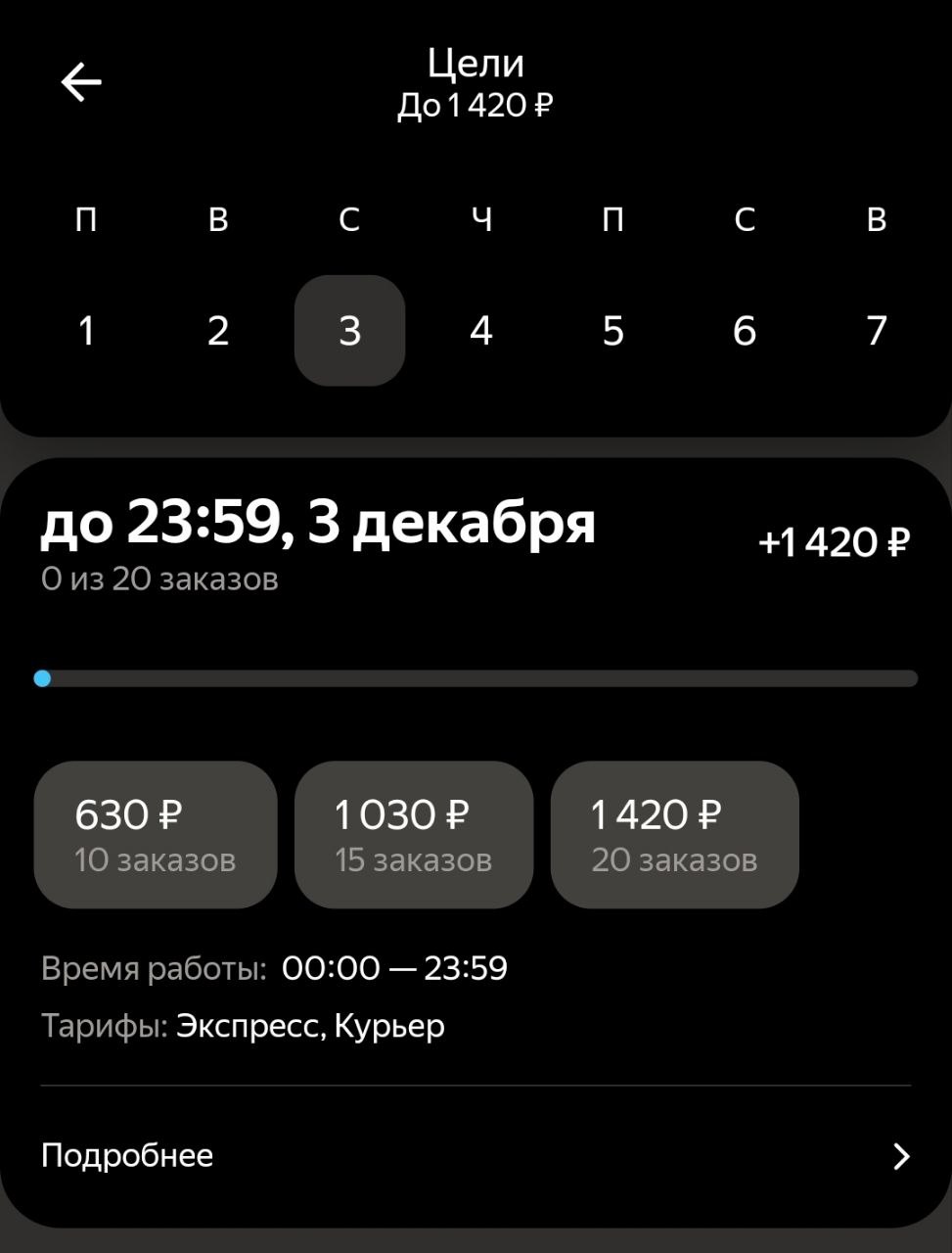Select Saturday the 6th in the calendar

(x=745, y=331)
